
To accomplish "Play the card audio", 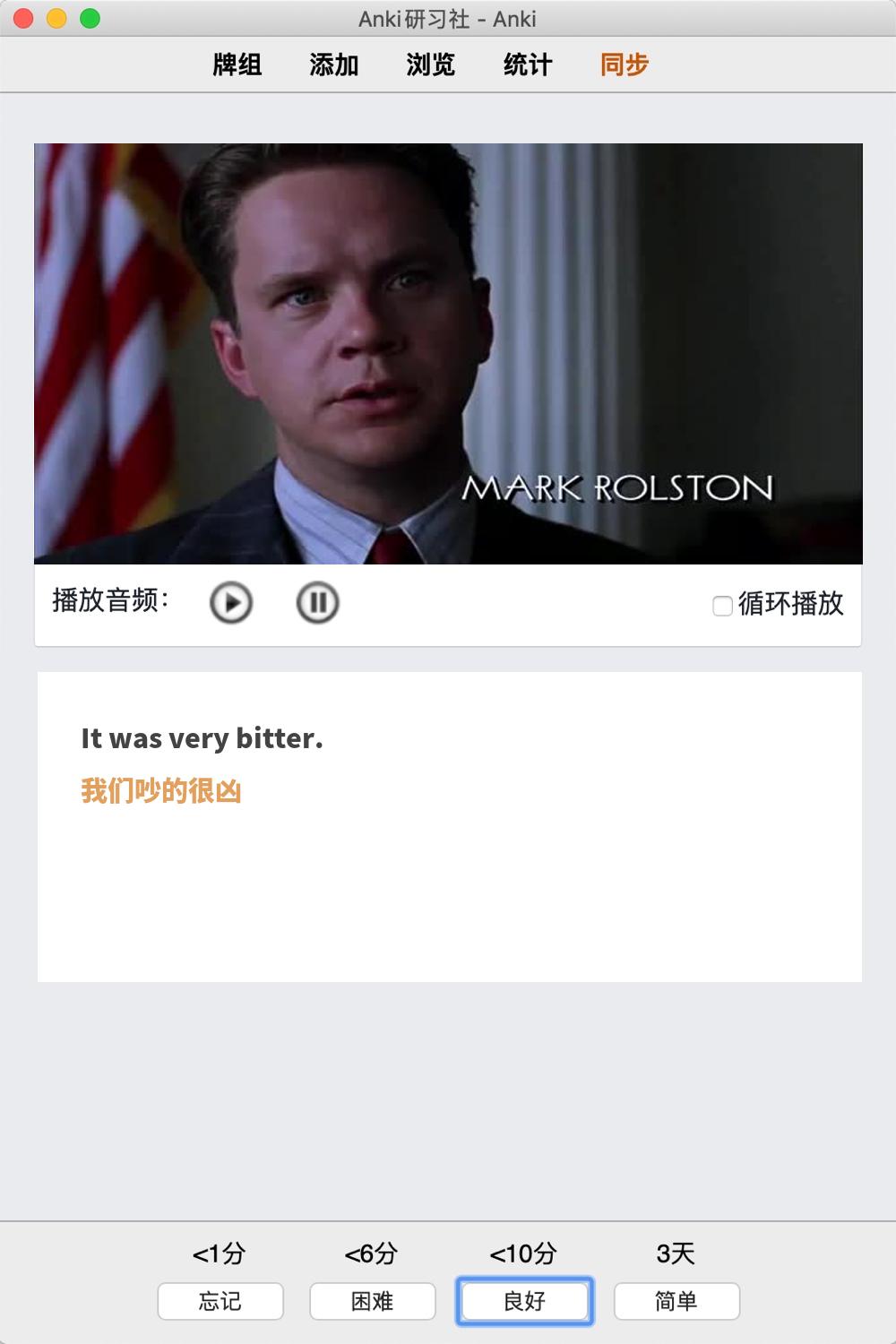I will 231,603.
